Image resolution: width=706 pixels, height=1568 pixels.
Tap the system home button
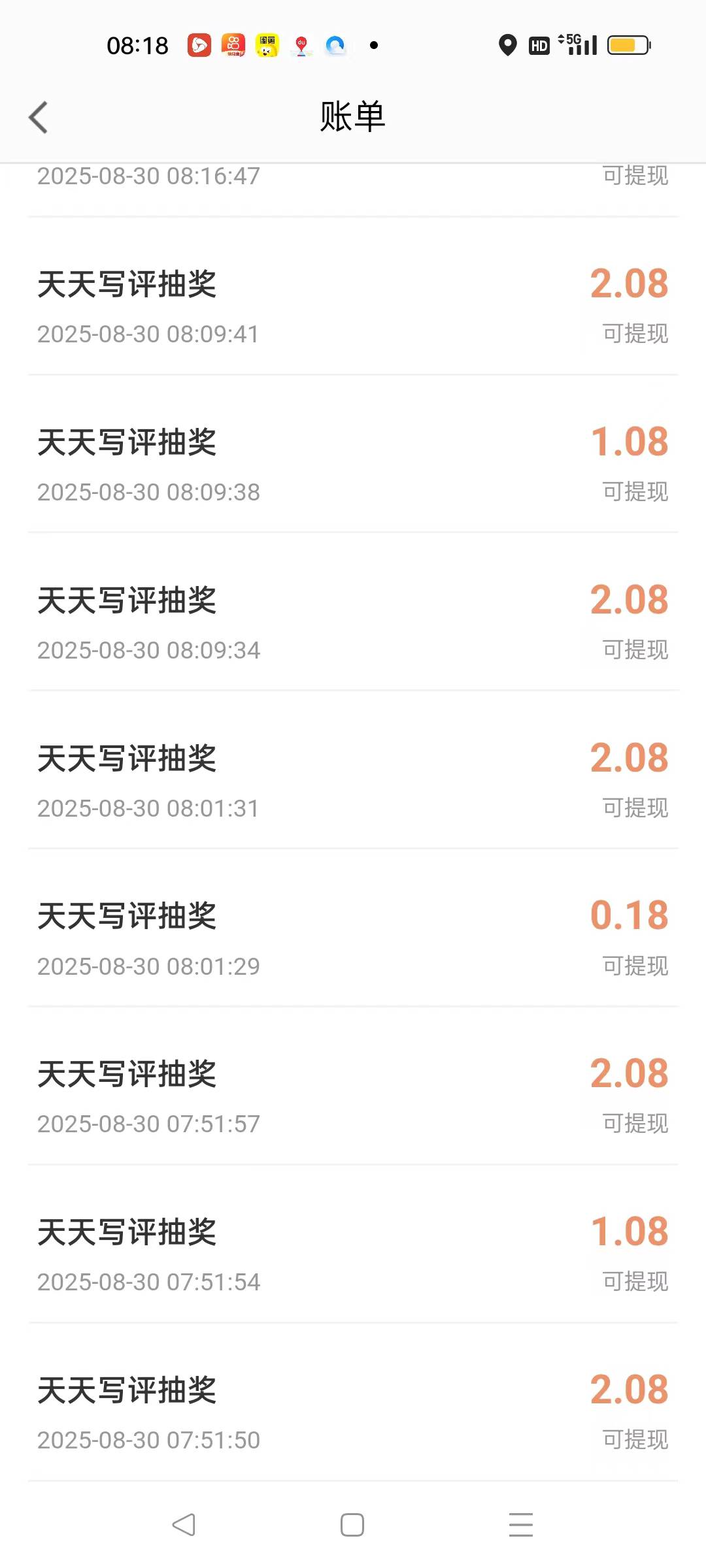click(x=352, y=1525)
